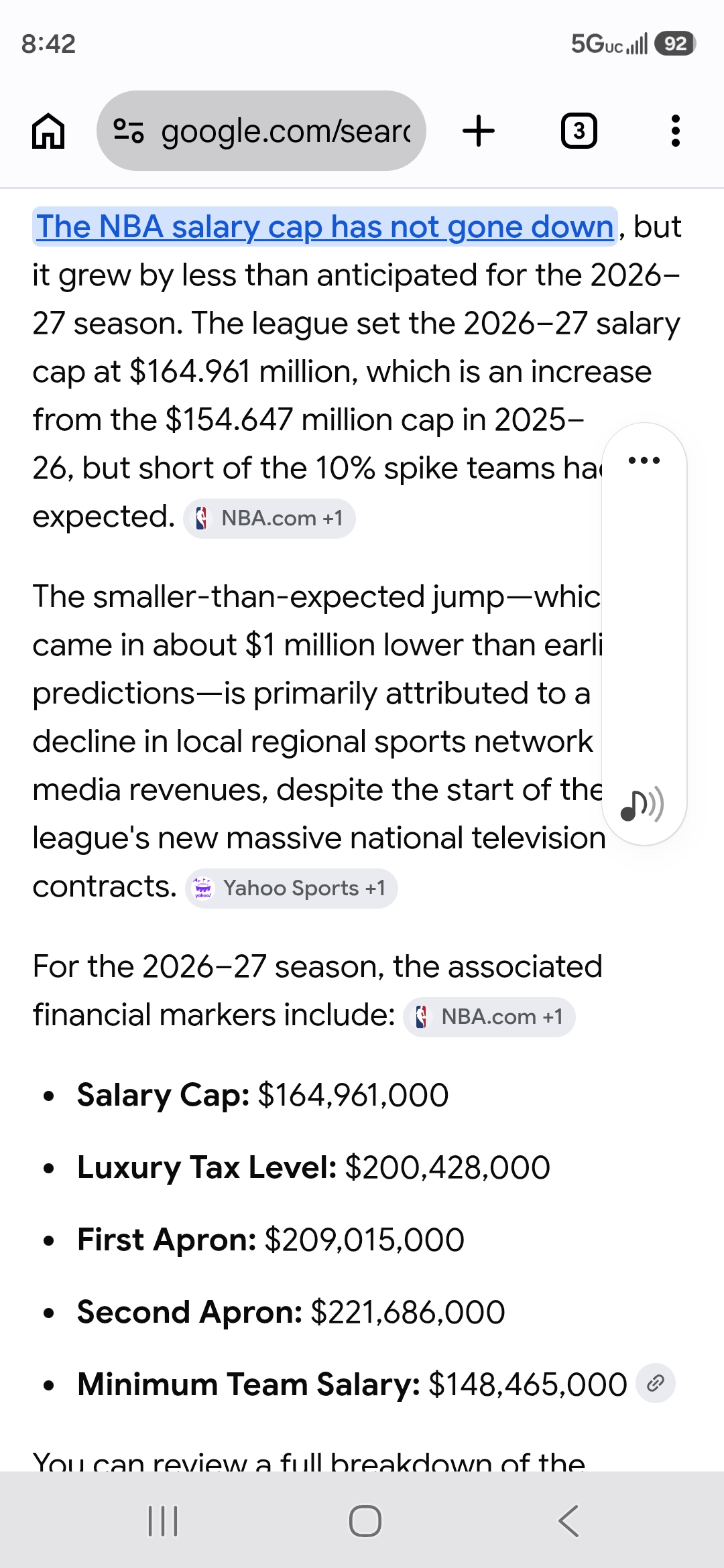The width and height of the screenshot is (724, 1568).
Task: Go back with the system back button
Action: [x=568, y=1520]
